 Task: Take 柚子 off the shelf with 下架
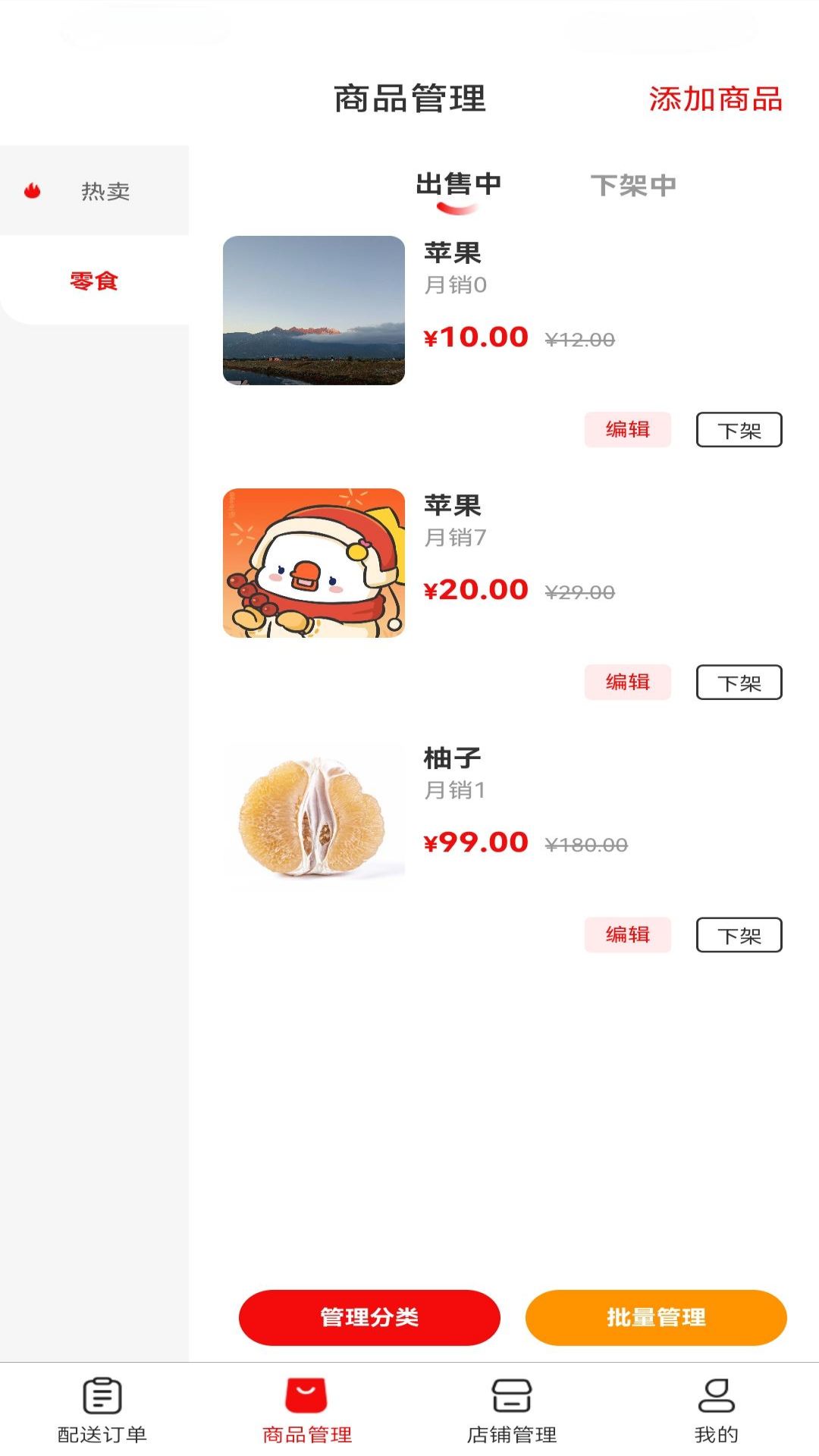click(739, 935)
